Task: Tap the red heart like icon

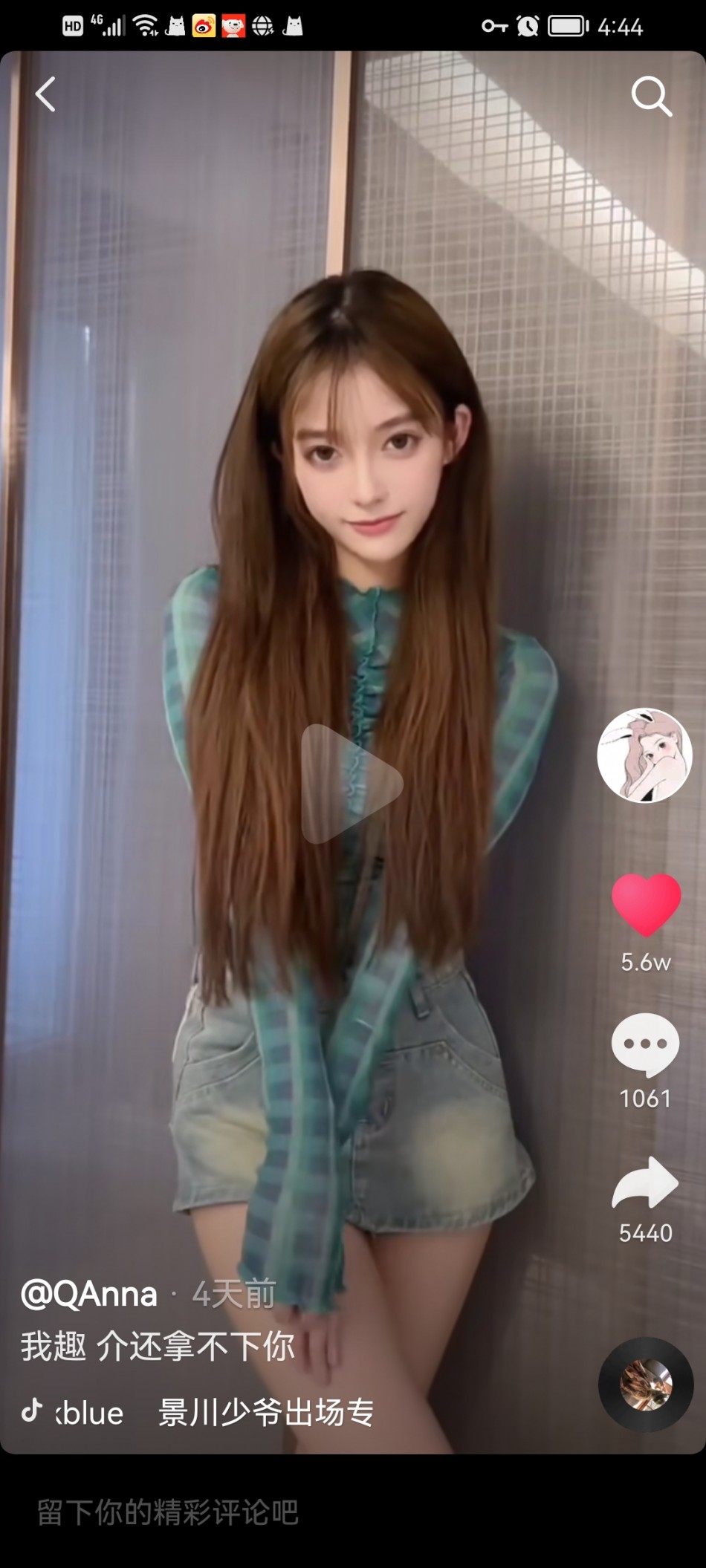Action: pyautogui.click(x=646, y=903)
